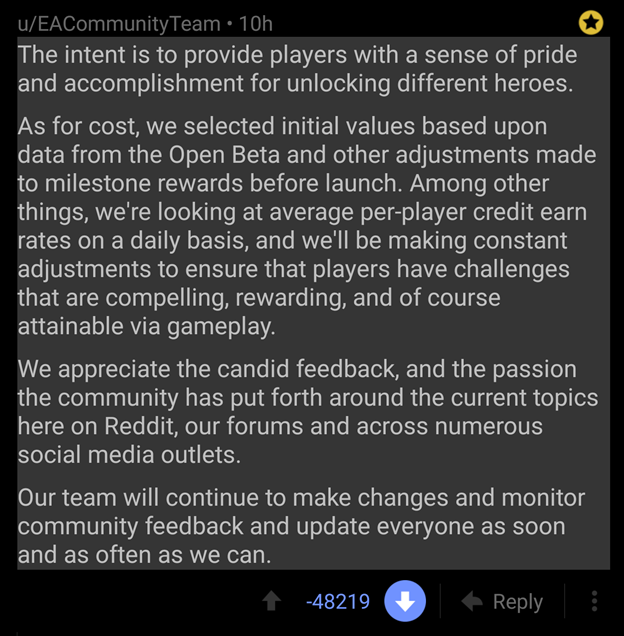Open the comment's three-dot overflow menu
Image resolution: width=624 pixels, height=636 pixels.
(594, 601)
